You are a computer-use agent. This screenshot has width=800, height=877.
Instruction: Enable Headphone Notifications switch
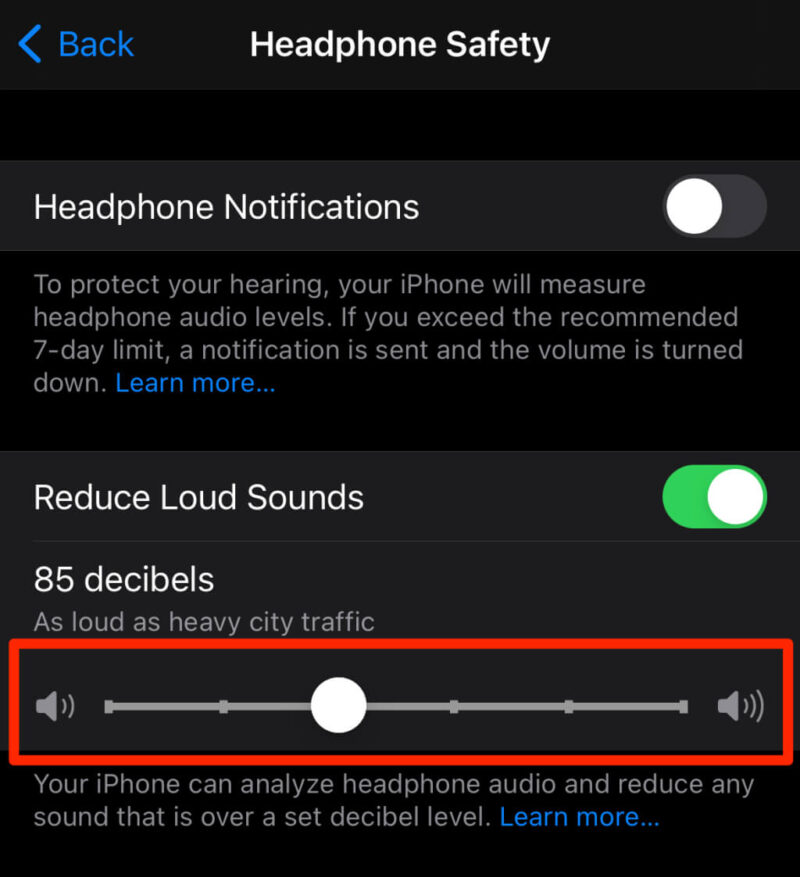pos(714,207)
